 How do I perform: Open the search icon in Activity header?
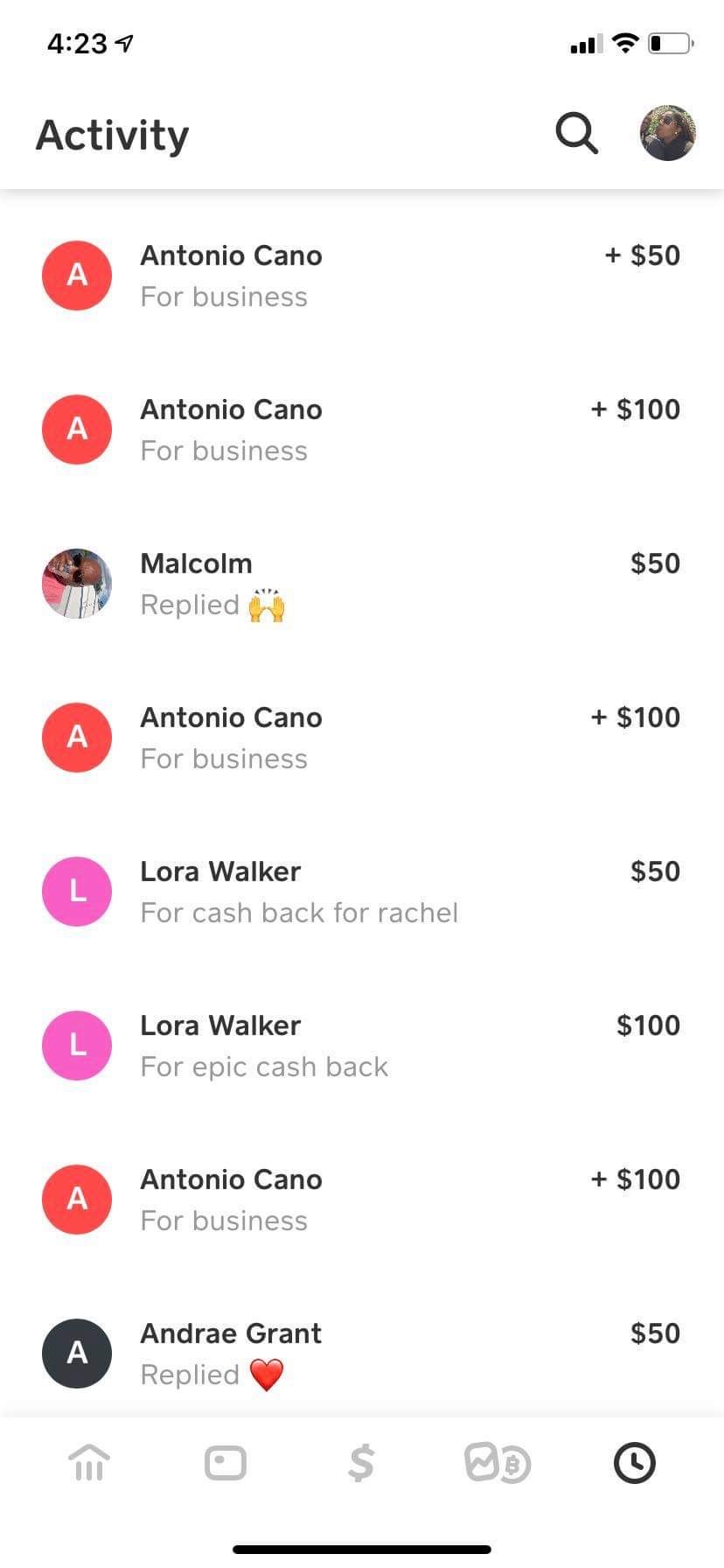577,134
